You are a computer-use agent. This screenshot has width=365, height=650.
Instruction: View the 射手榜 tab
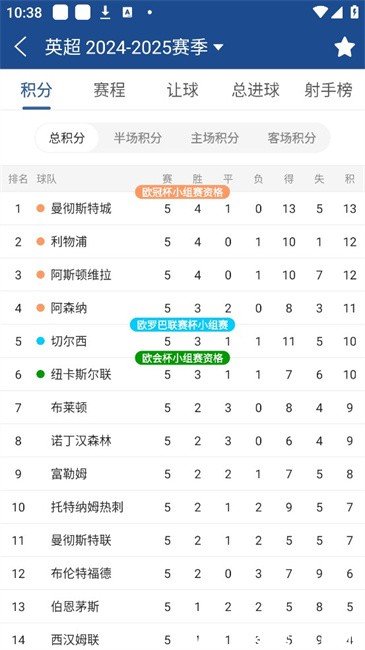click(328, 90)
